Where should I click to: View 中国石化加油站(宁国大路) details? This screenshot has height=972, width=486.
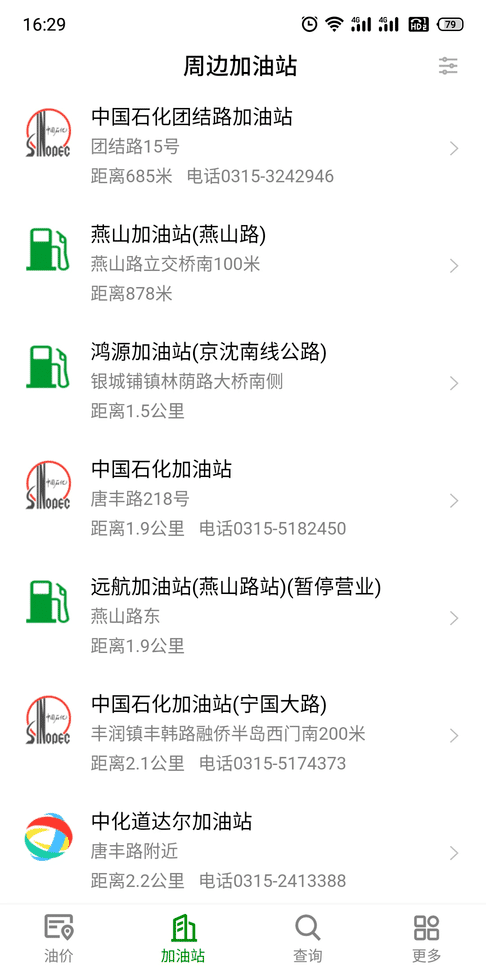coord(243,736)
